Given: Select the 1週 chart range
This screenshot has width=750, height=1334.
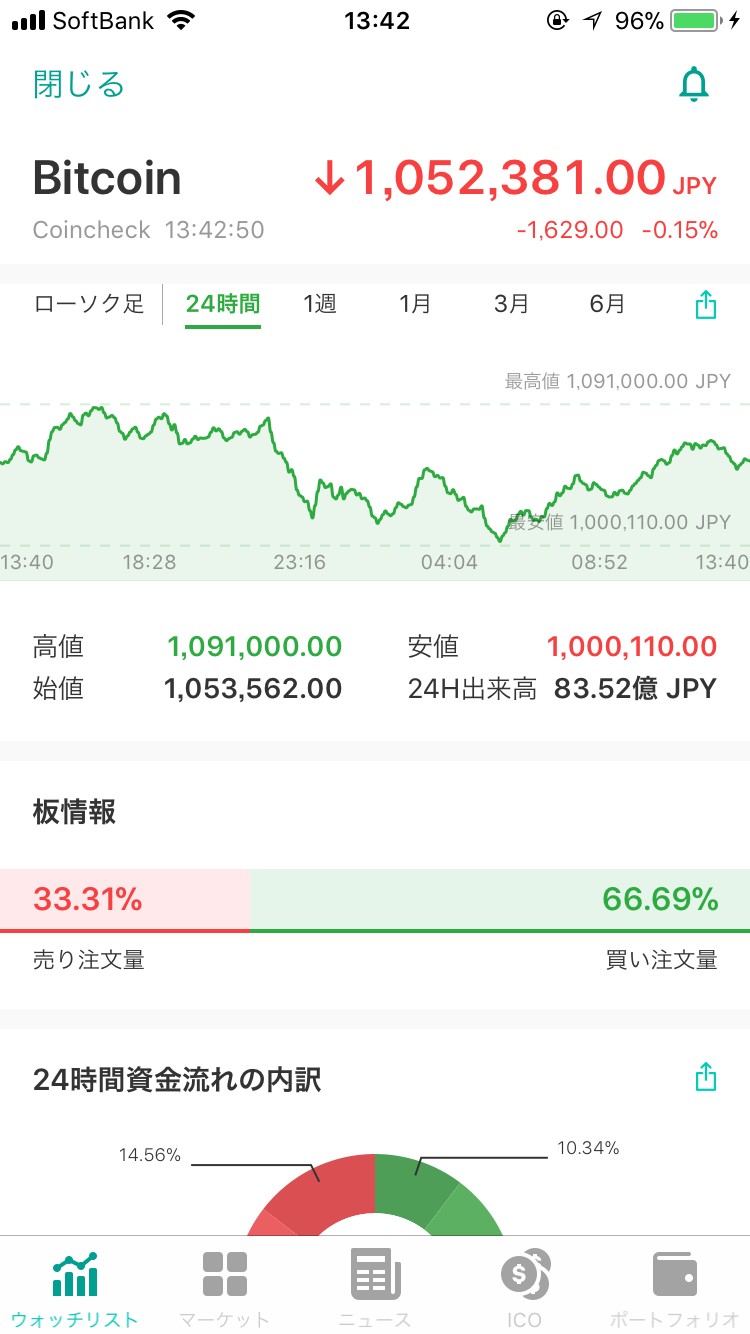Looking at the screenshot, I should (x=320, y=304).
